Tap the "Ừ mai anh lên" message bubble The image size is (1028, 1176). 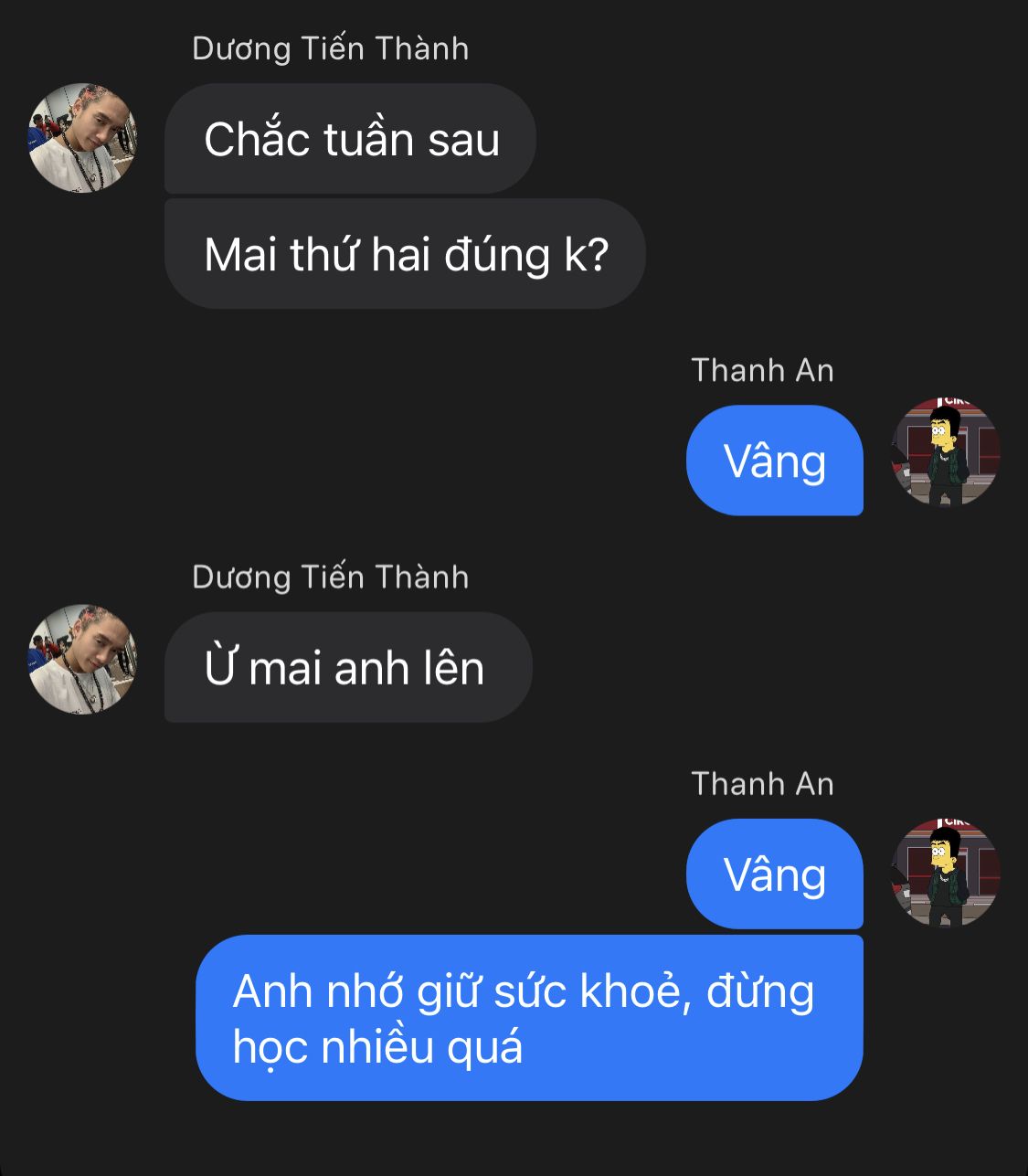point(347,667)
